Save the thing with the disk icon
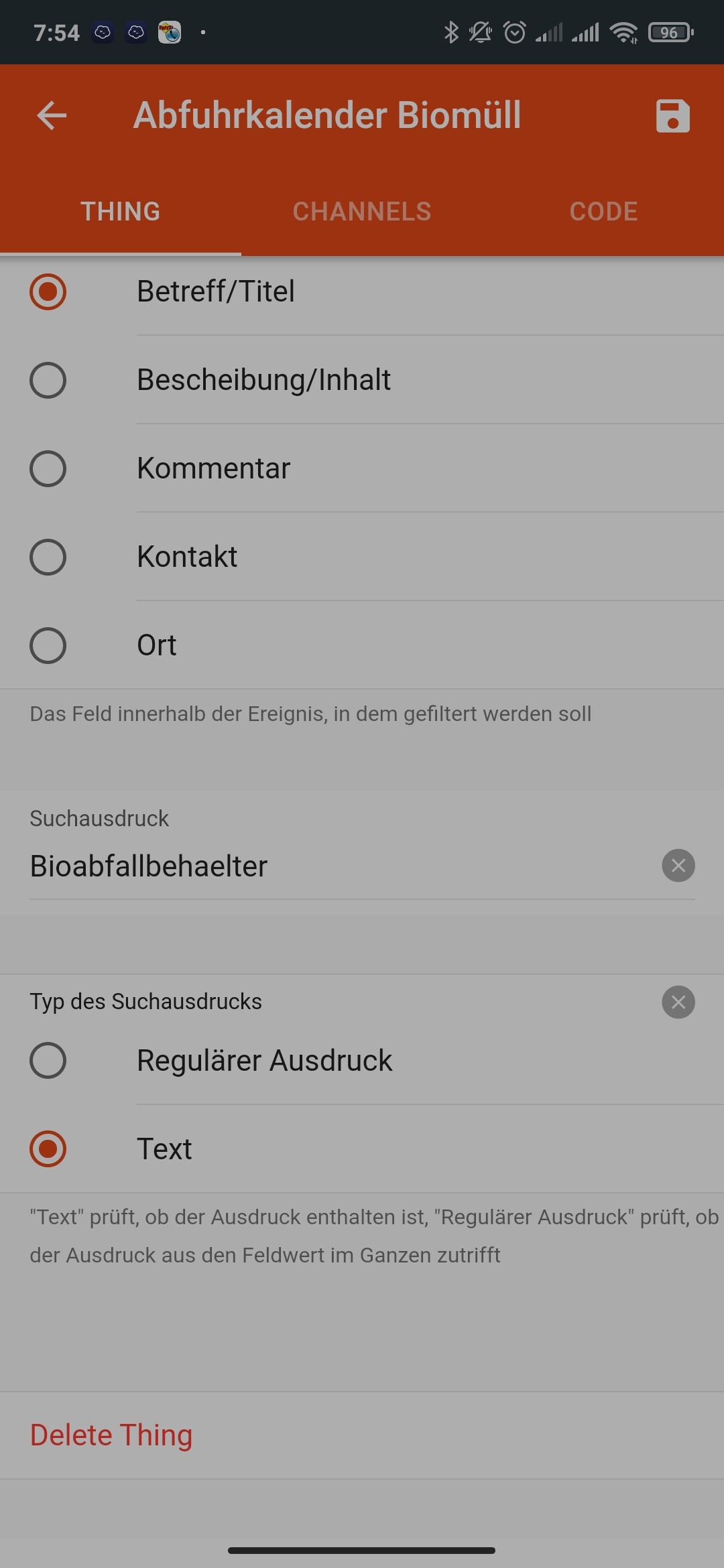Image resolution: width=724 pixels, height=1568 pixels. [x=672, y=115]
